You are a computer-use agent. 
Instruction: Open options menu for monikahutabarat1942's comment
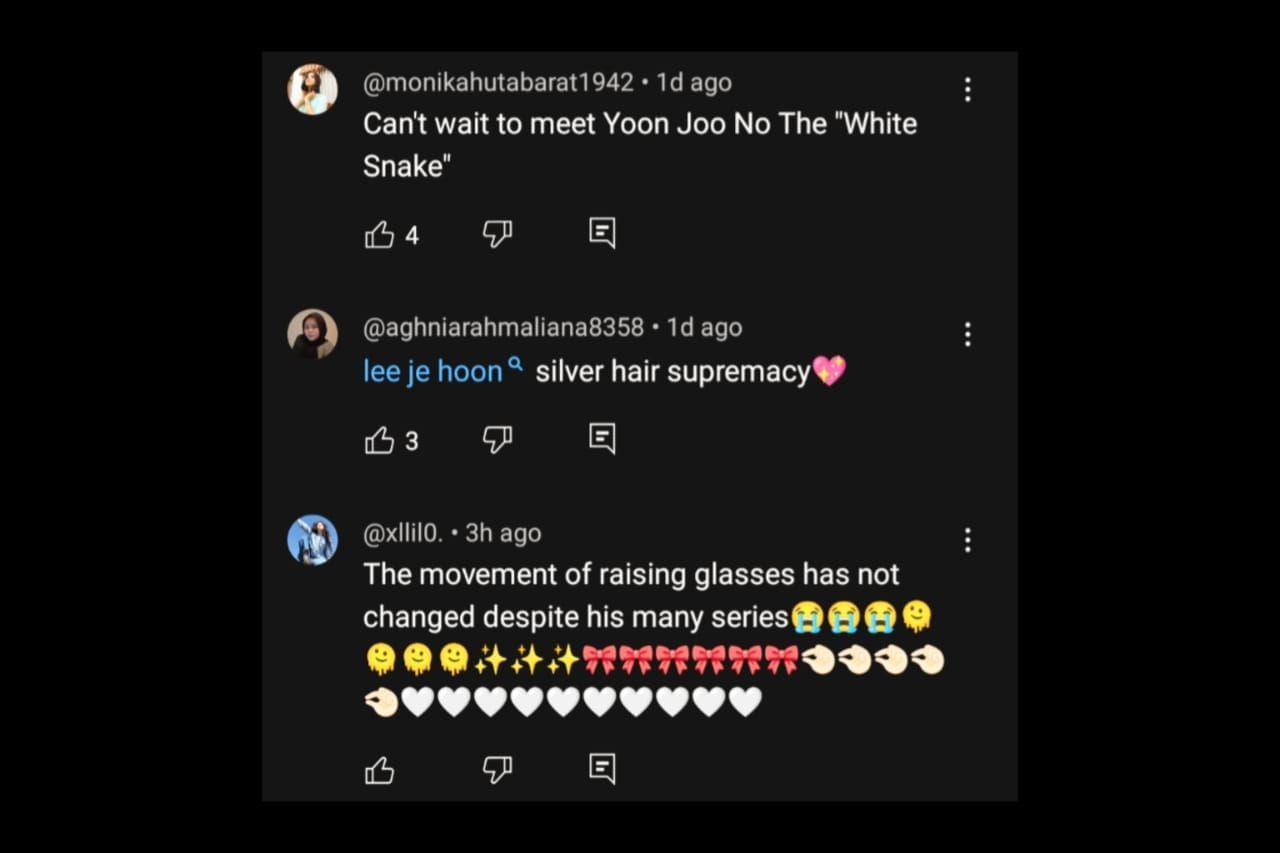pyautogui.click(x=967, y=90)
